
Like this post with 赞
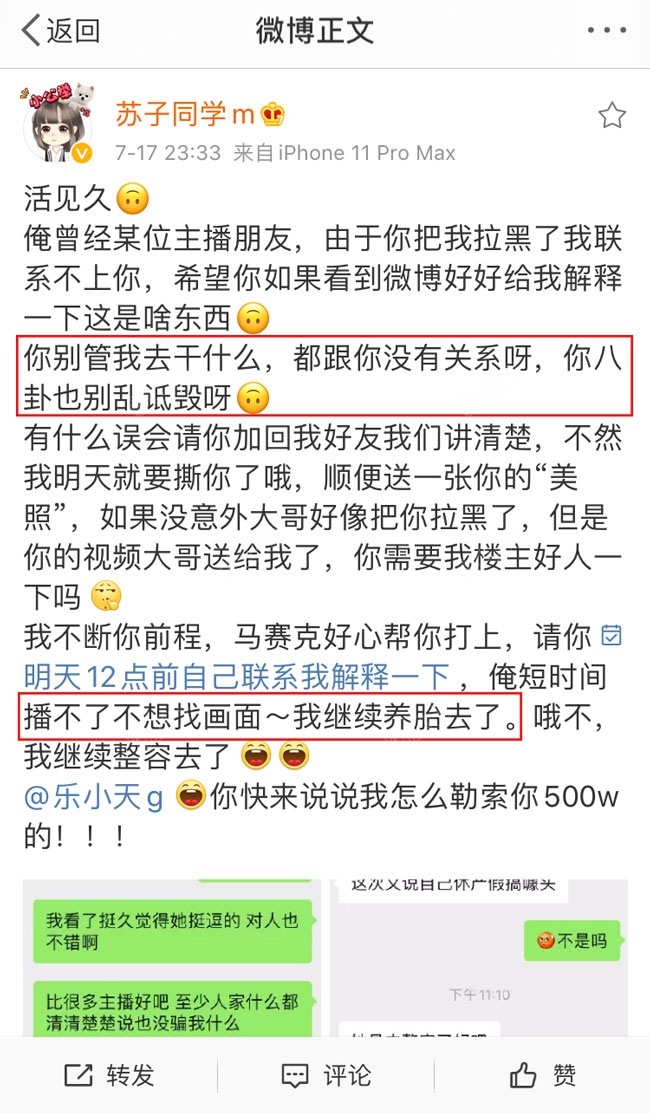coord(542,1075)
